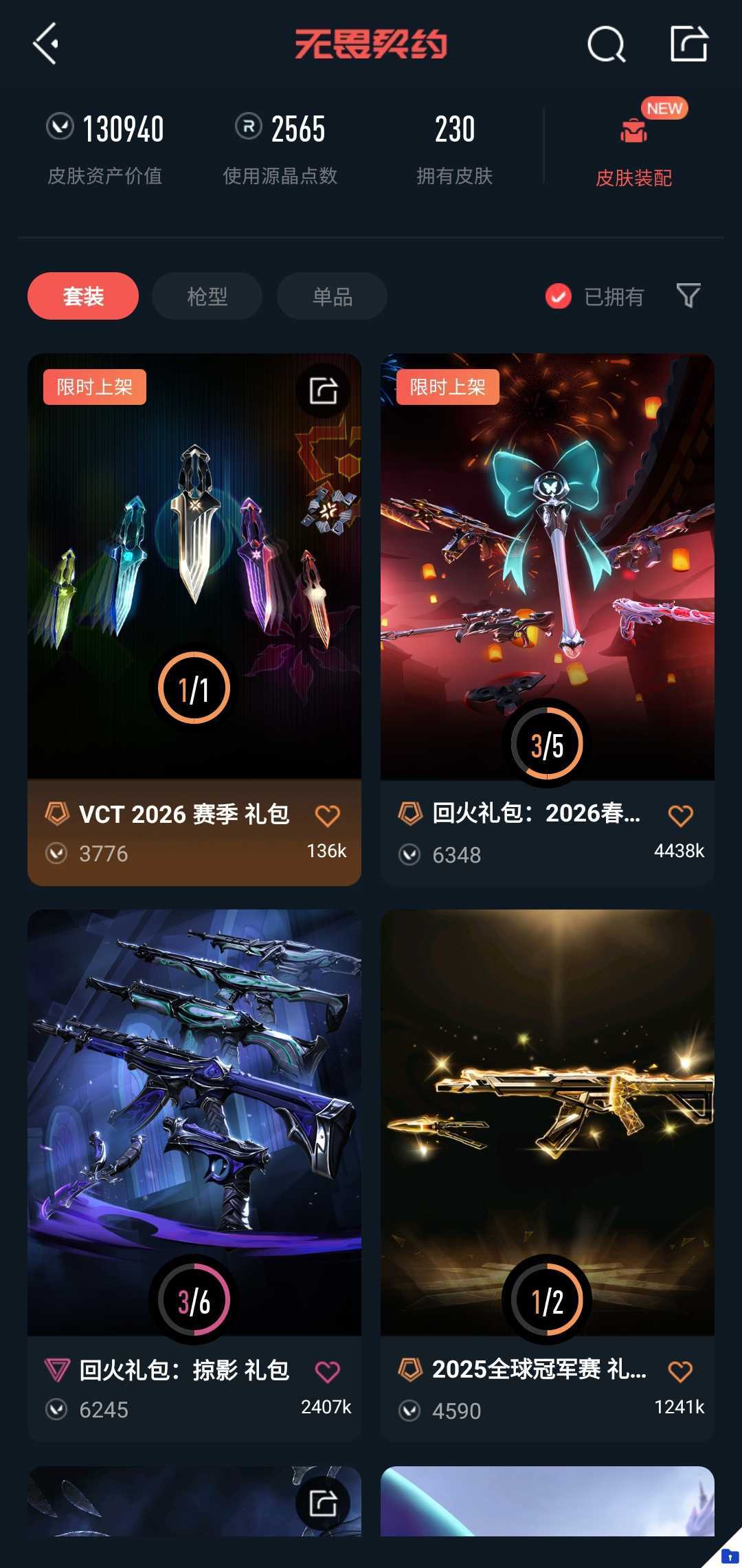Image resolution: width=742 pixels, height=1568 pixels.
Task: Select the 套装 tab
Action: pyautogui.click(x=83, y=296)
